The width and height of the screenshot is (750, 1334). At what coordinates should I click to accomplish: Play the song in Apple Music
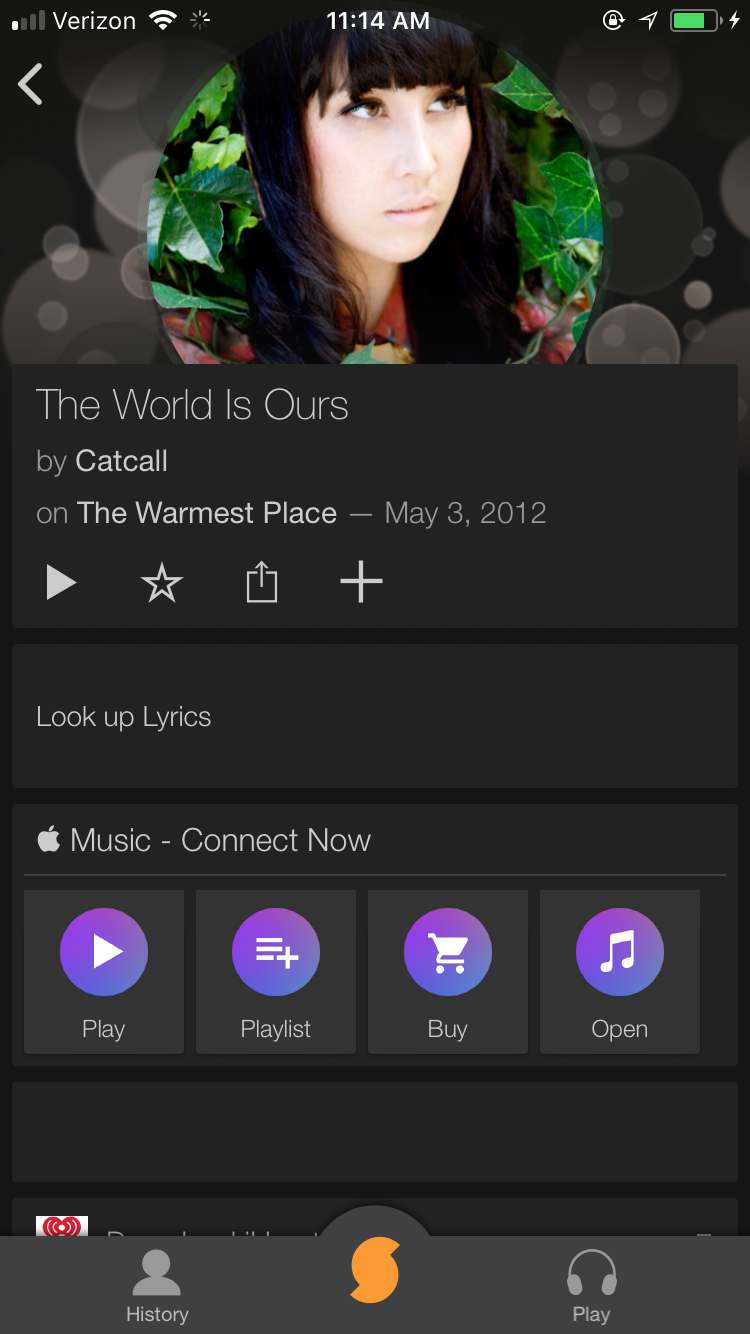[x=104, y=970]
